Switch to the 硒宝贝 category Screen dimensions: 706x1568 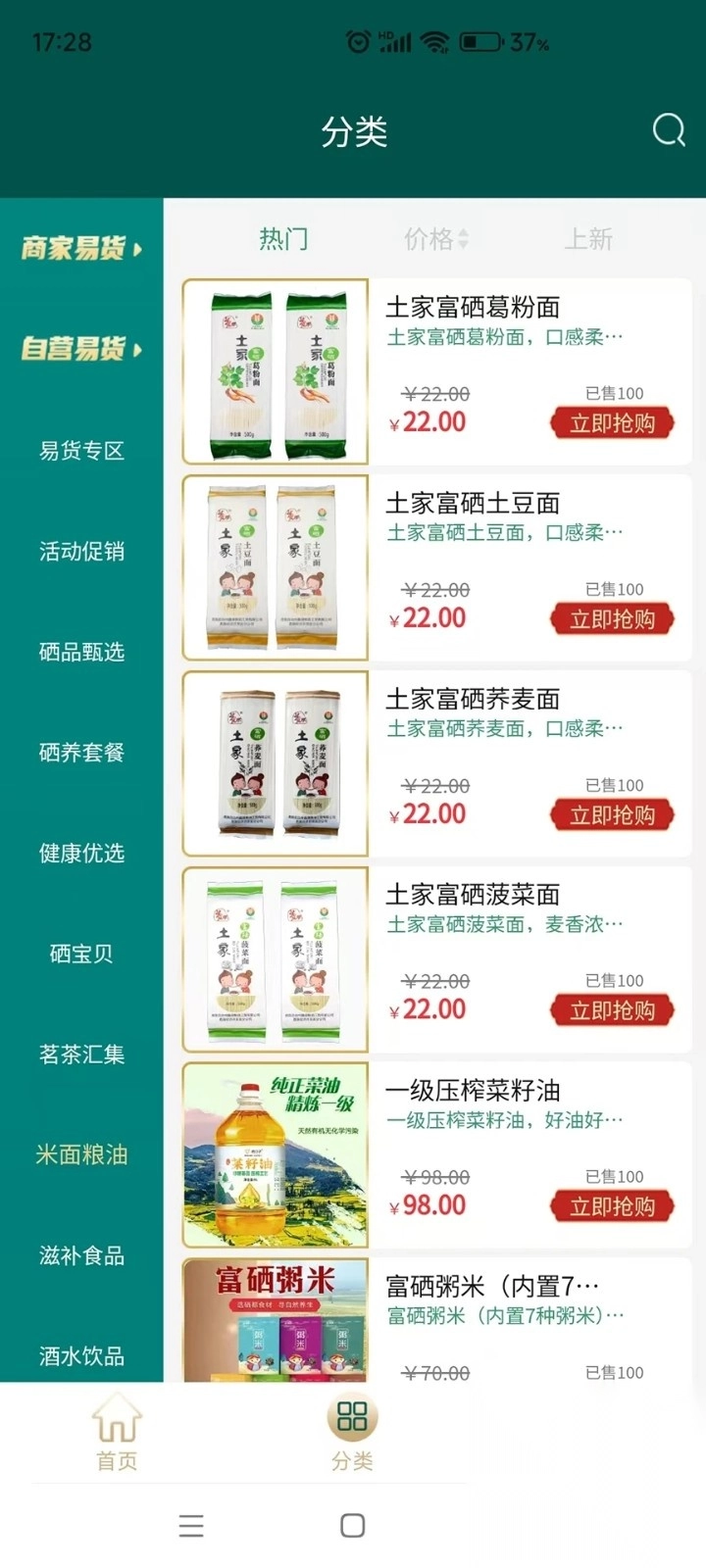tap(78, 954)
